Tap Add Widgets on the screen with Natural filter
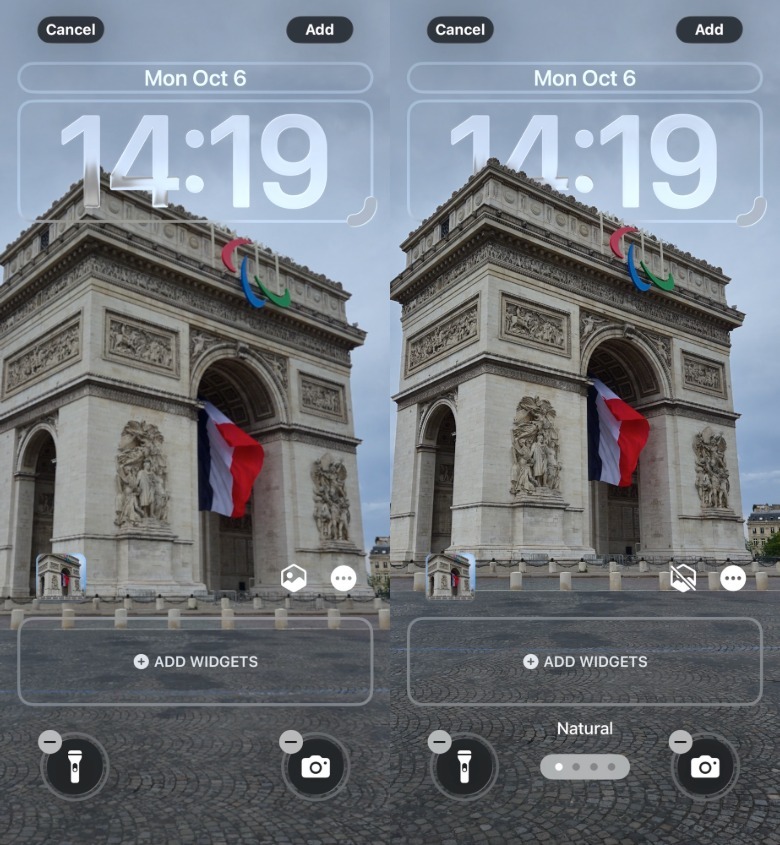 click(584, 661)
